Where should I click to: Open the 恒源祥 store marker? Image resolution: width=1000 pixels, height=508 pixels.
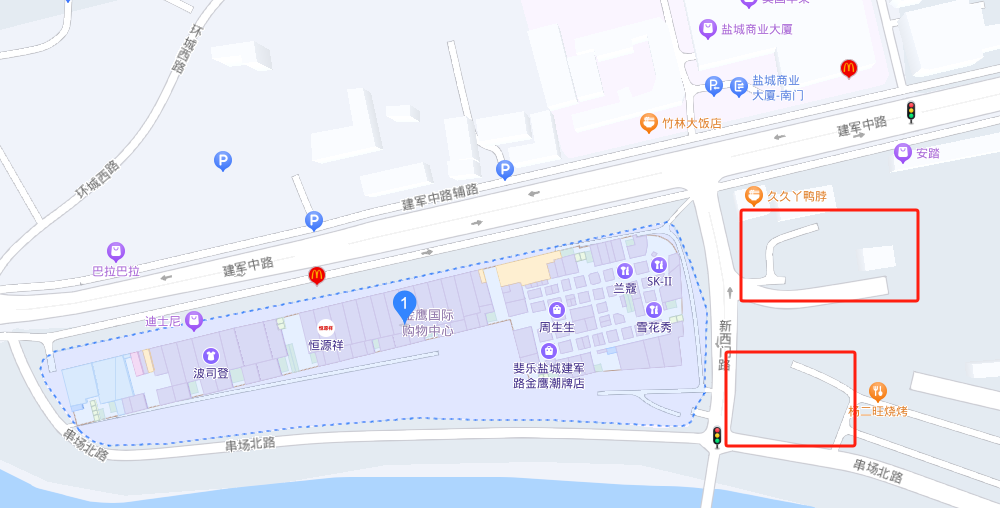tap(325, 327)
